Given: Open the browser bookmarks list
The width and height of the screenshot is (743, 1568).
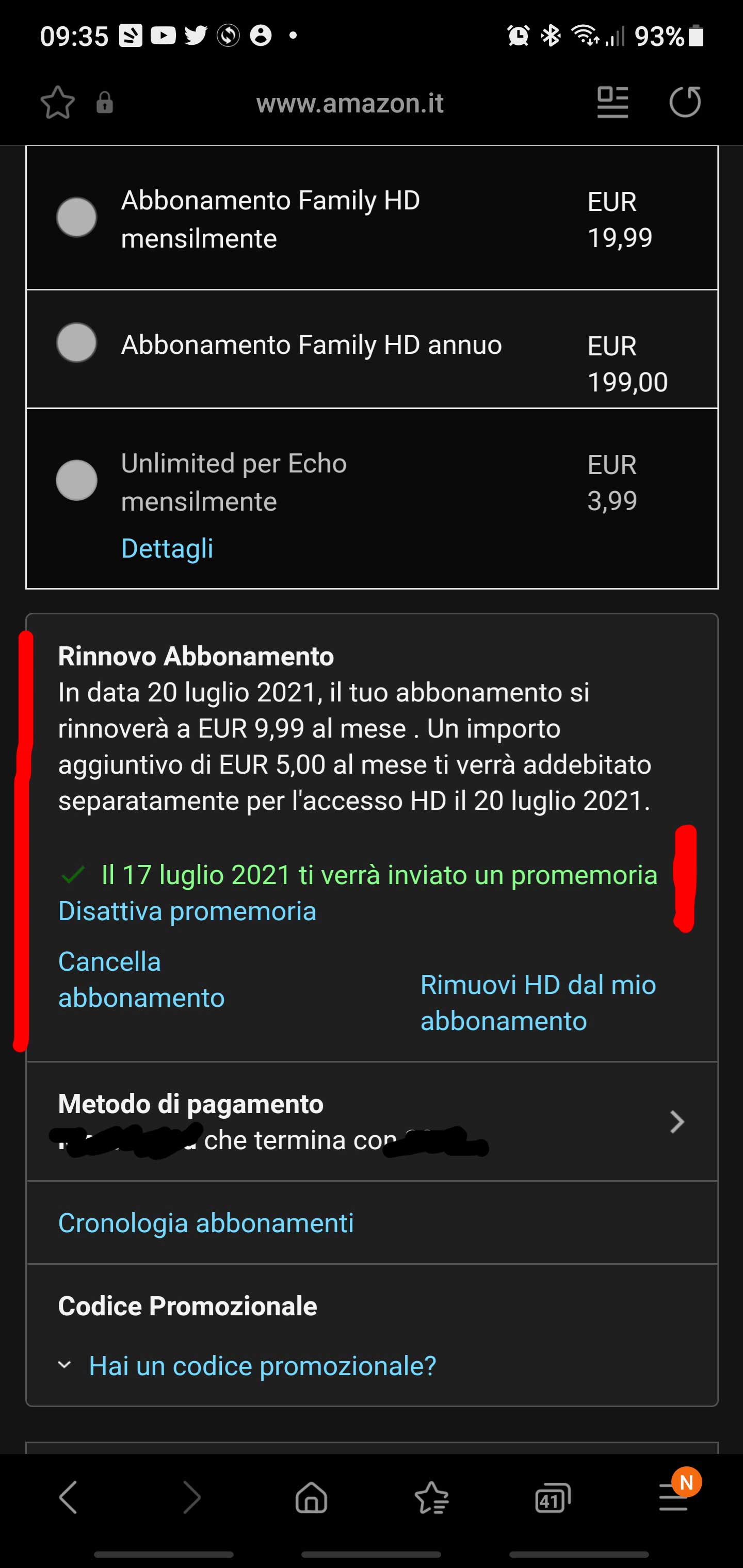Looking at the screenshot, I should [431, 1497].
